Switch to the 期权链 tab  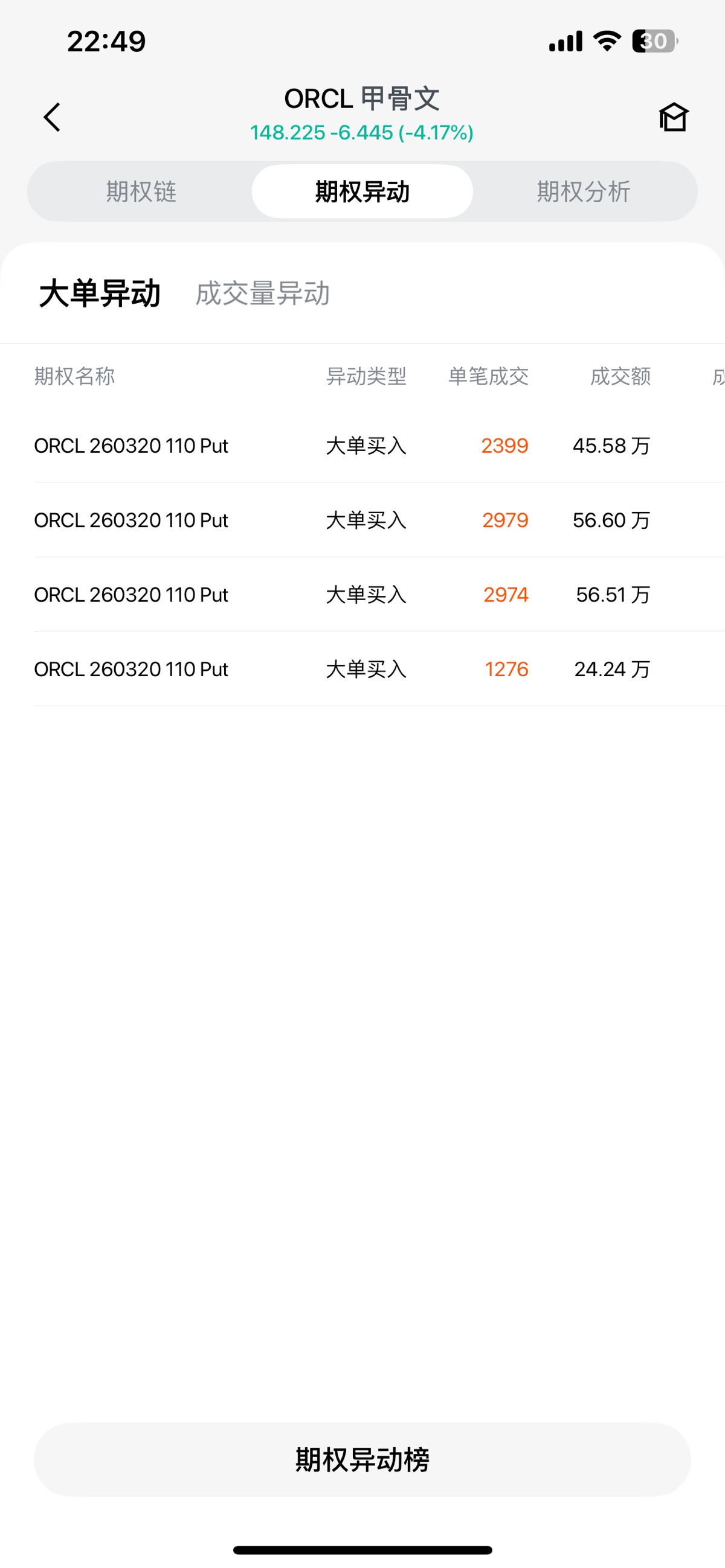[141, 192]
